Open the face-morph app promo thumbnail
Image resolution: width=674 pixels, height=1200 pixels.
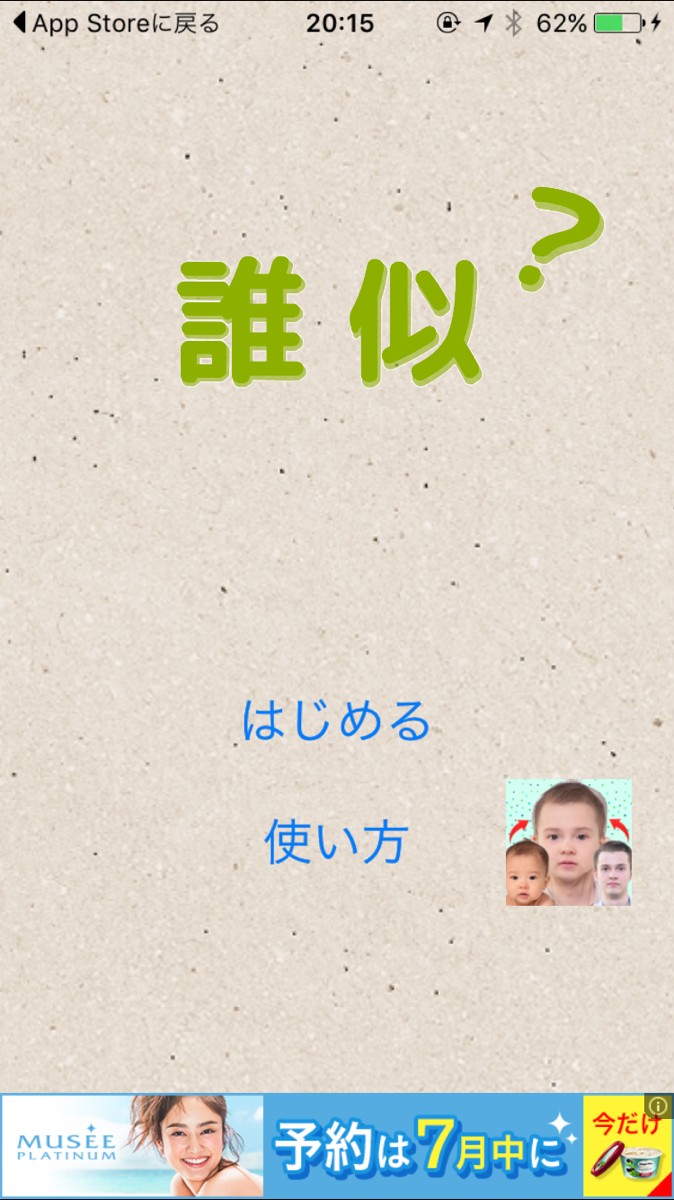(569, 843)
